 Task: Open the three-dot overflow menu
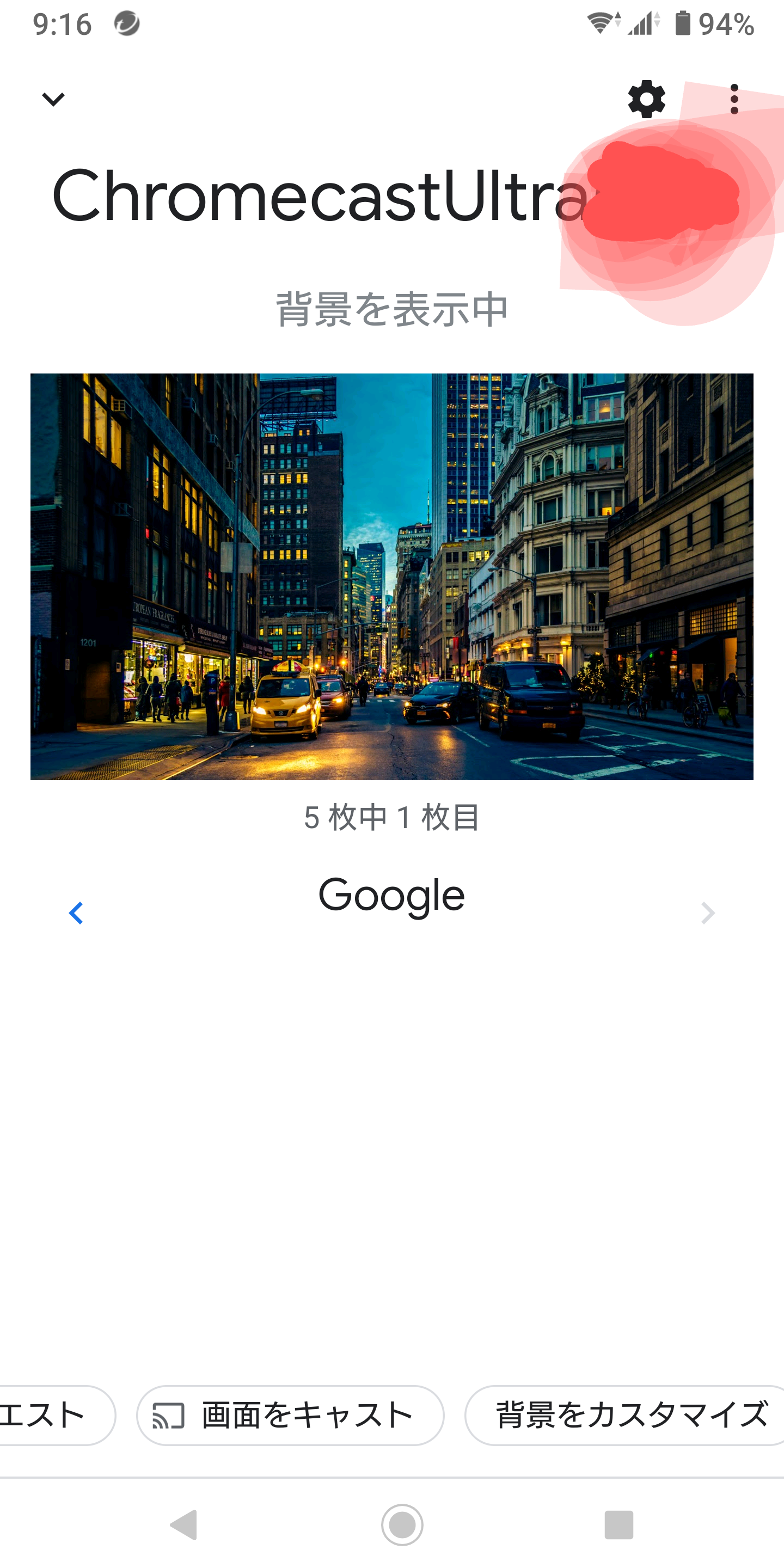pyautogui.click(x=734, y=99)
